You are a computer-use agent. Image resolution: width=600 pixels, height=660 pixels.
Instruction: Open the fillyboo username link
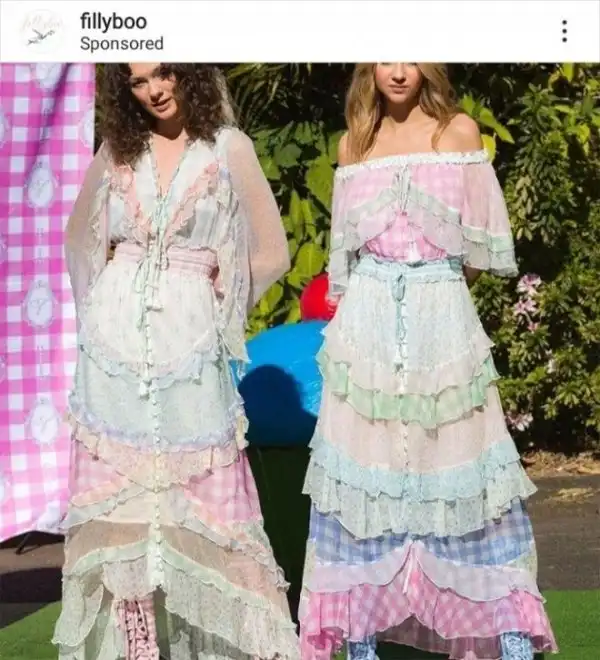[113, 20]
